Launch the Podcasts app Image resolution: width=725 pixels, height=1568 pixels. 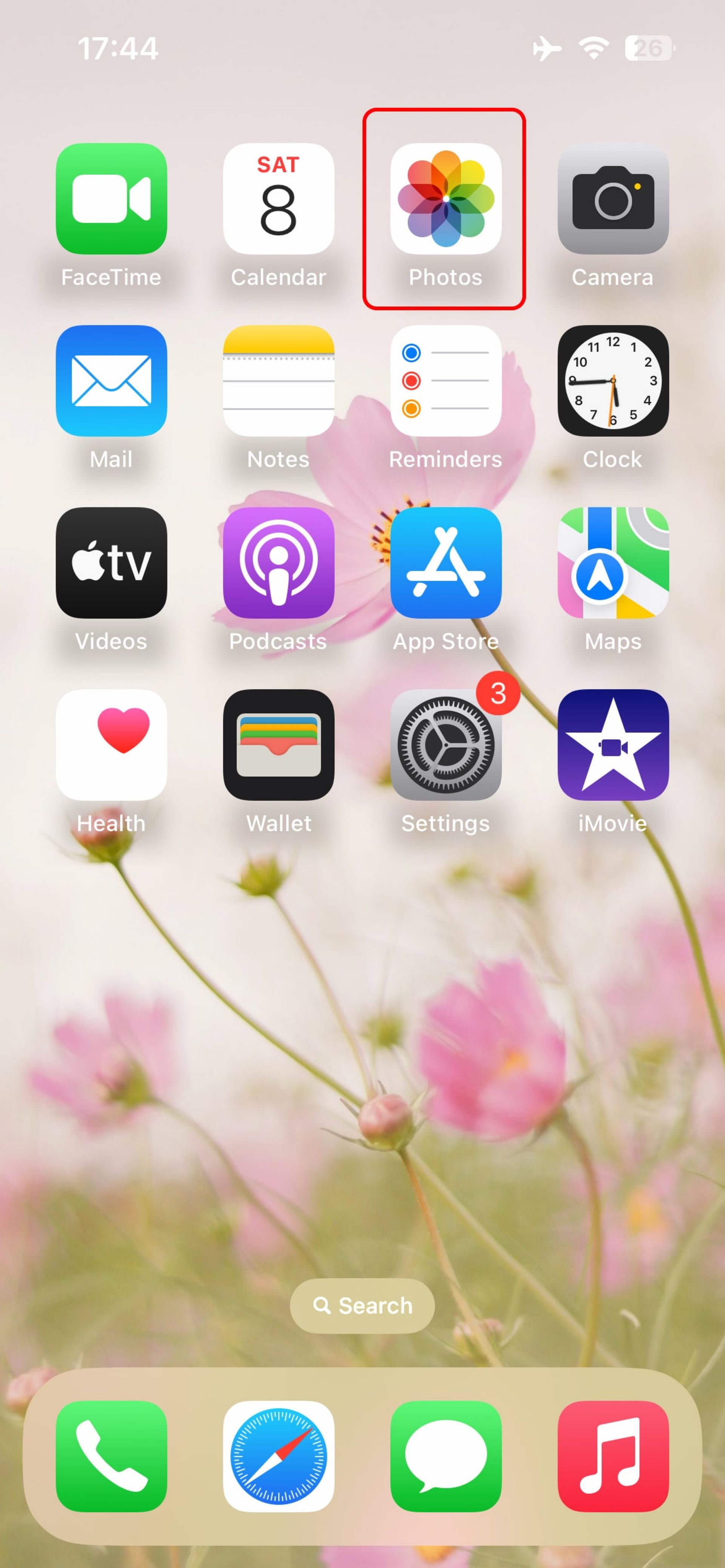[278, 562]
